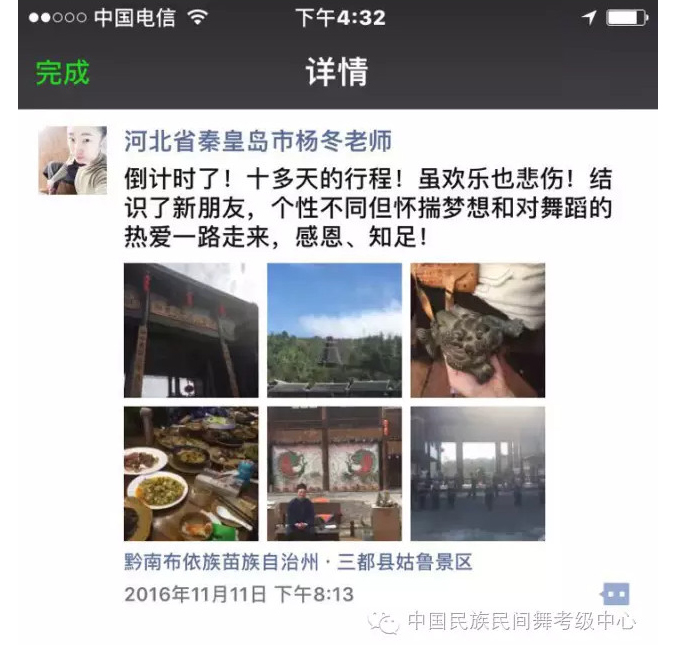Open the photo of the person seated before dragon murals

334,473
